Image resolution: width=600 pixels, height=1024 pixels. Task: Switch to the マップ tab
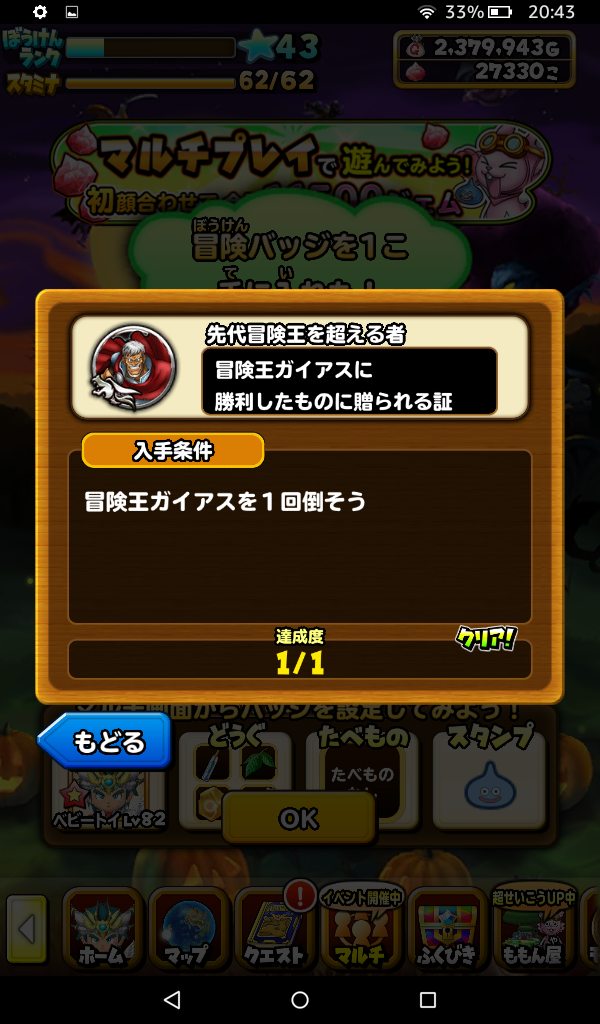[x=189, y=930]
